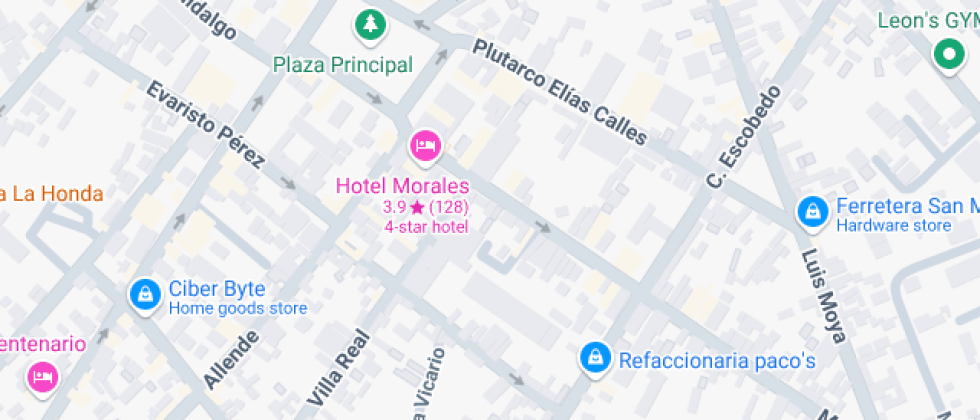Open the Hotel Morales map pin
Image resolution: width=980 pixels, height=420 pixels.
pos(425,147)
